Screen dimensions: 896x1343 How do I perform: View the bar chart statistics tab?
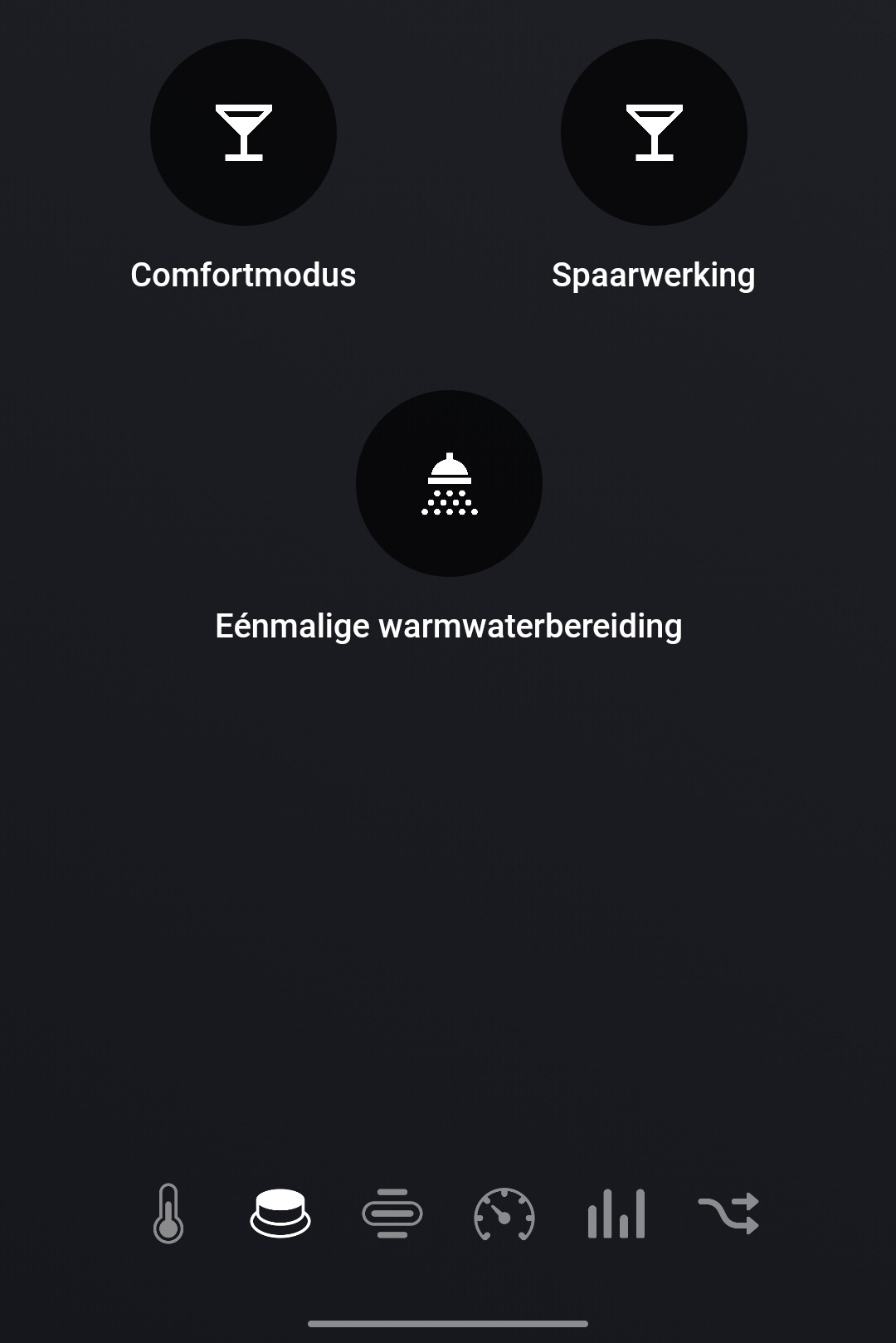point(616,1213)
